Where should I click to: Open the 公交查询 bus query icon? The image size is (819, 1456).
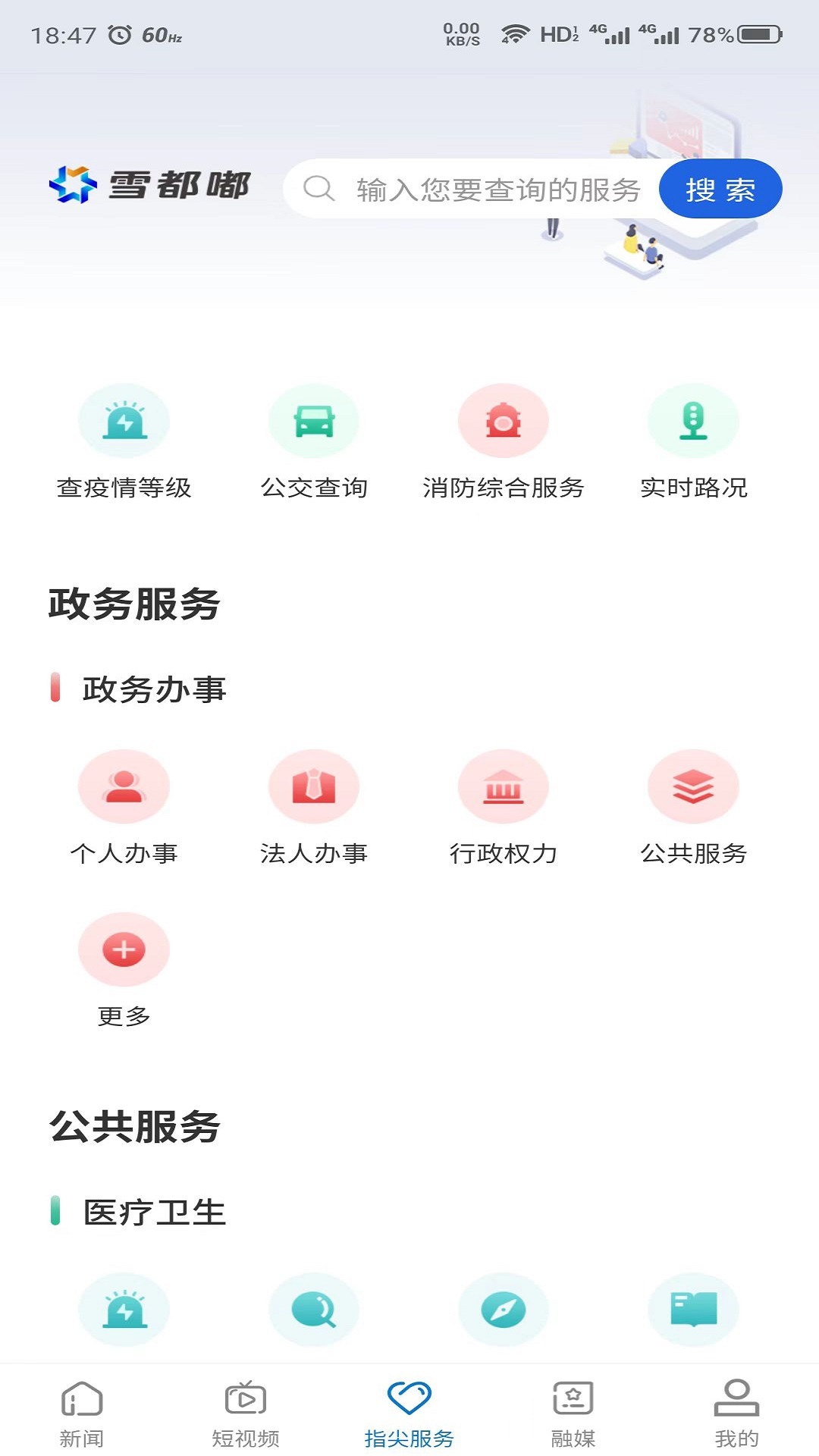314,421
